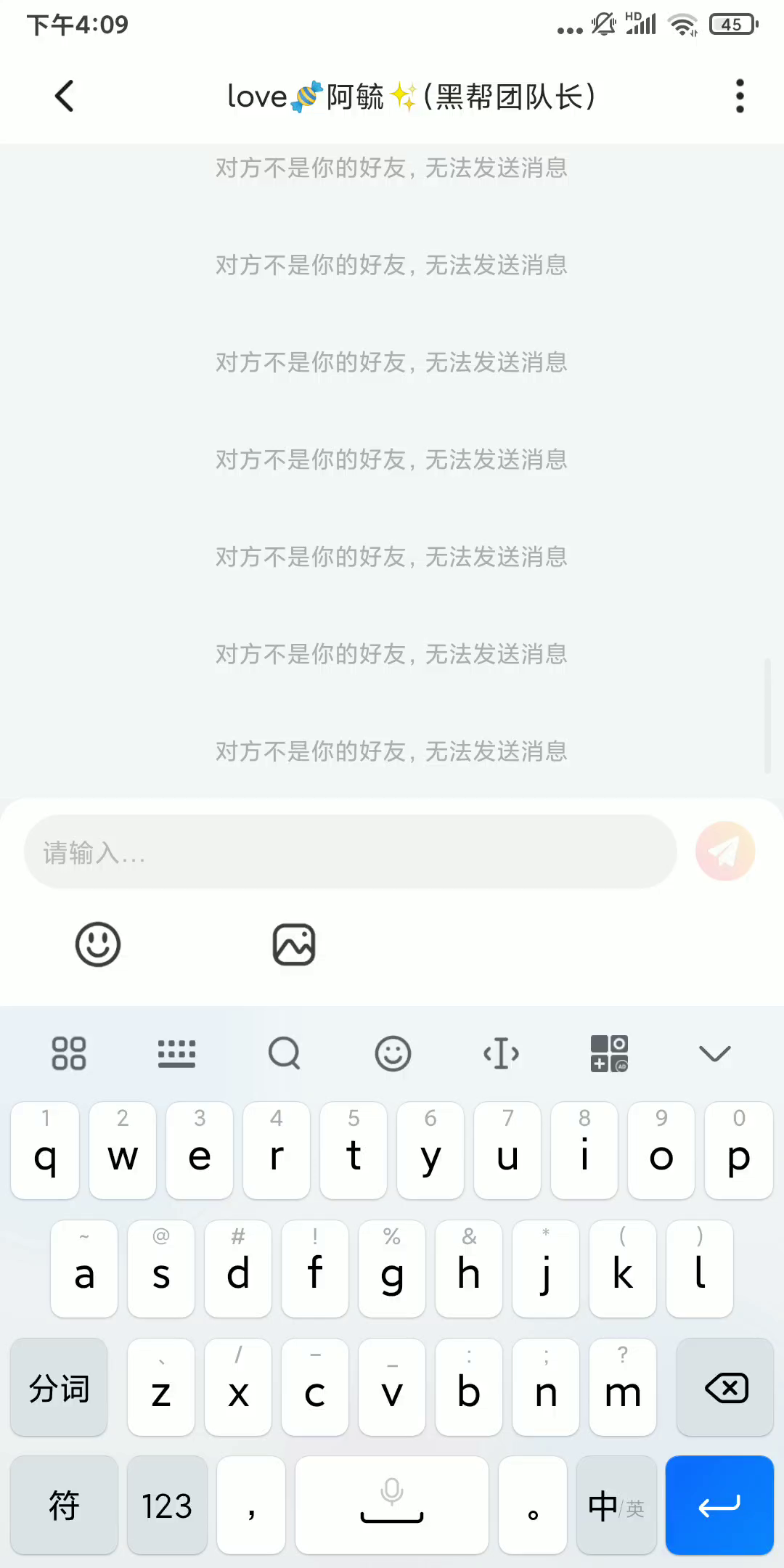Collapse the keyboard with the down chevron
Viewport: 784px width, 1568px height.
(x=714, y=1053)
